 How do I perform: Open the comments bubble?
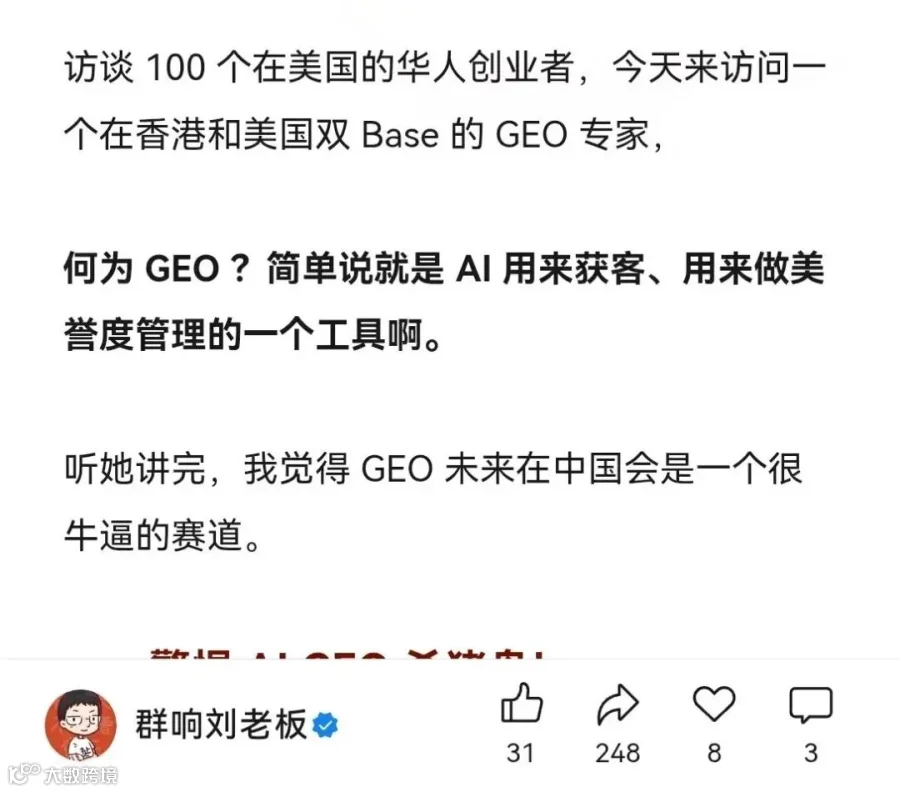810,705
